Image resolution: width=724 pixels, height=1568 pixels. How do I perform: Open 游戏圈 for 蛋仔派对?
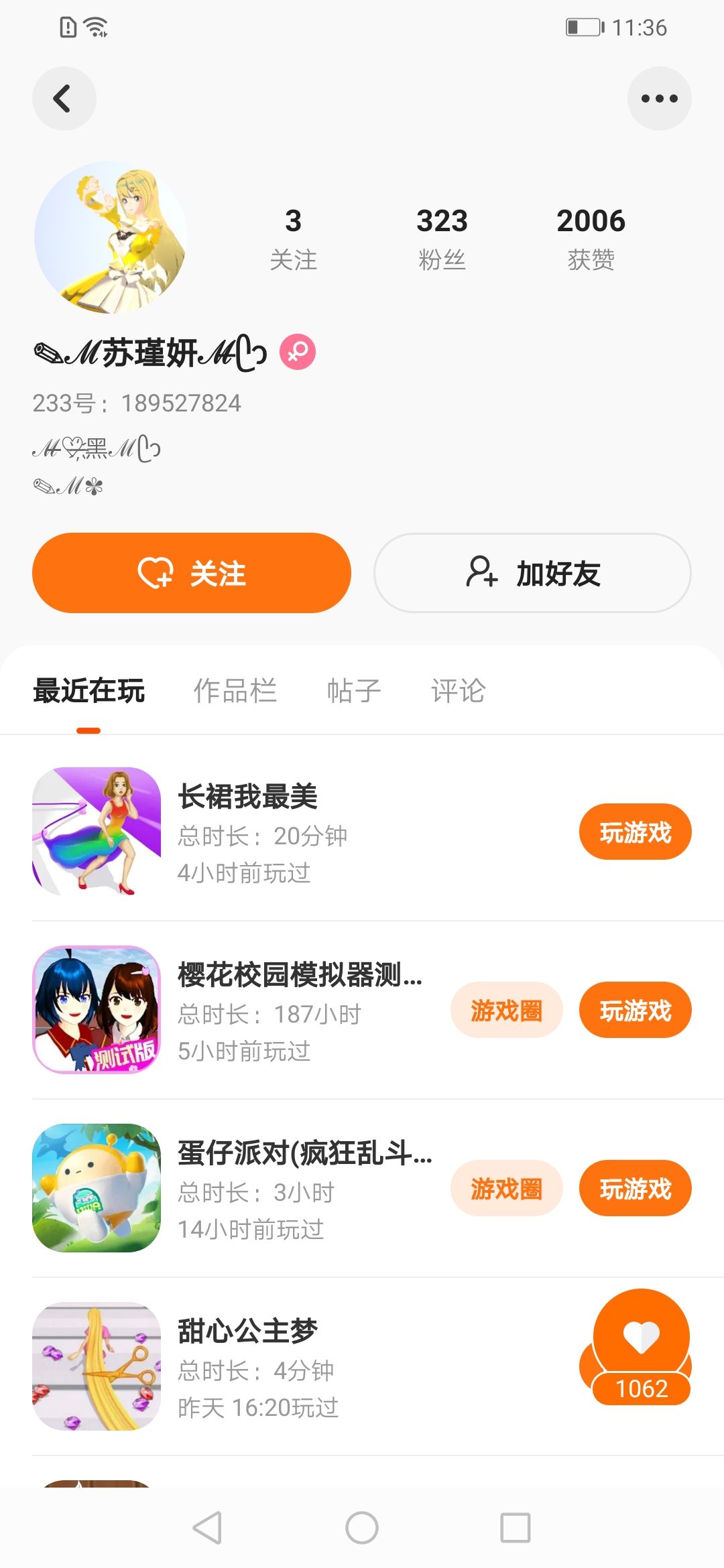tap(506, 1189)
